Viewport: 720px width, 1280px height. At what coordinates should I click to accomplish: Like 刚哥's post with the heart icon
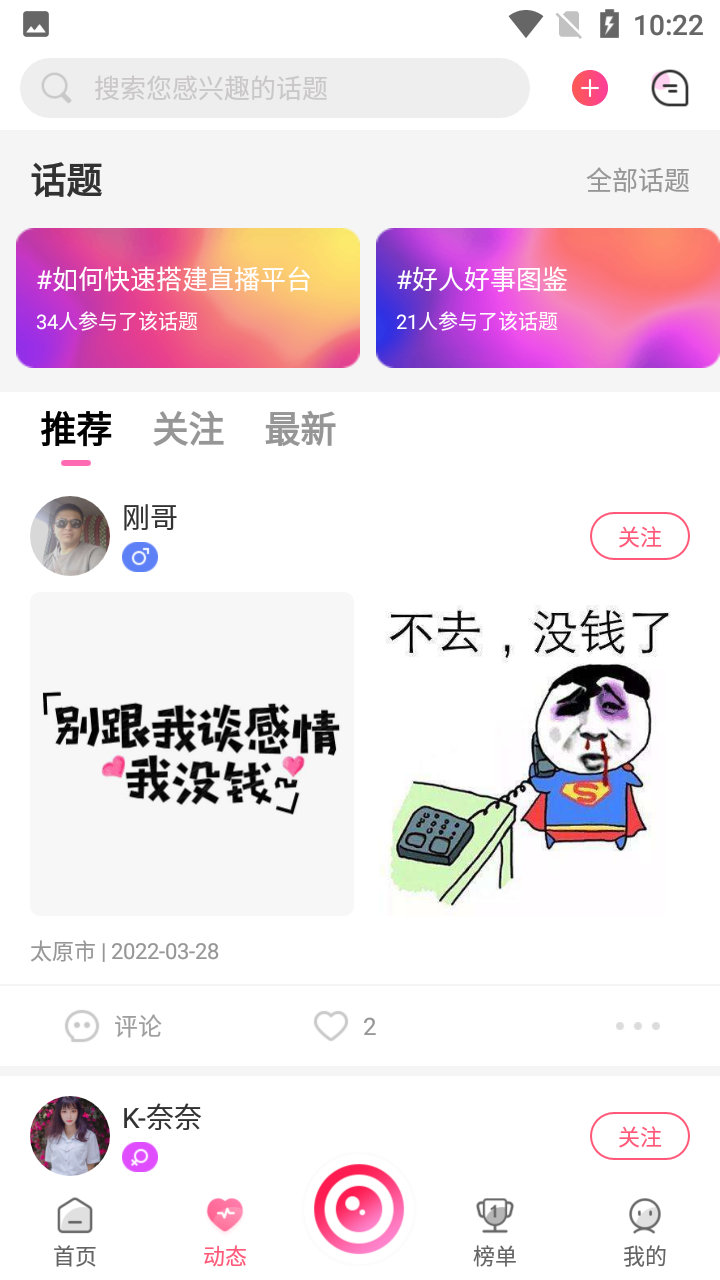coord(331,1026)
